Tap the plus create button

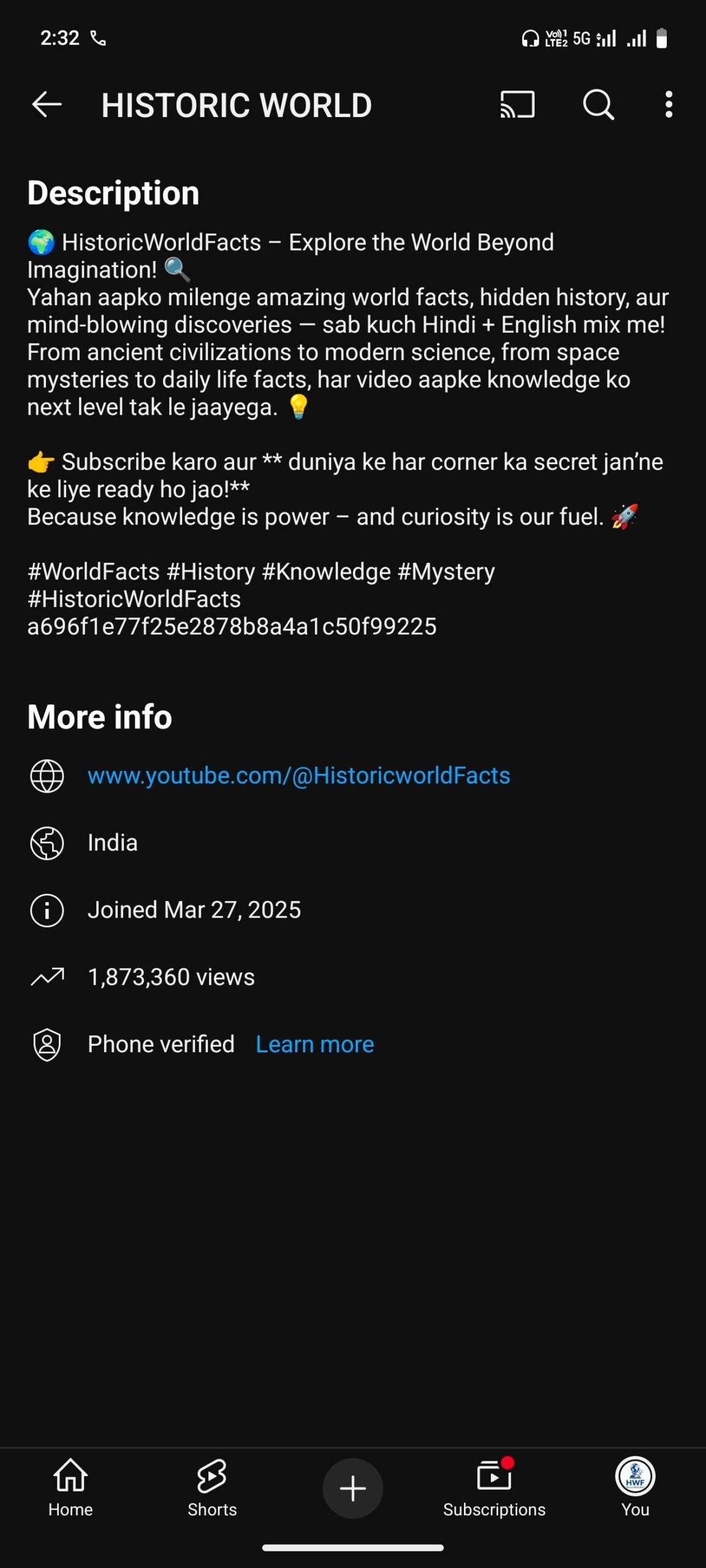tap(353, 1488)
